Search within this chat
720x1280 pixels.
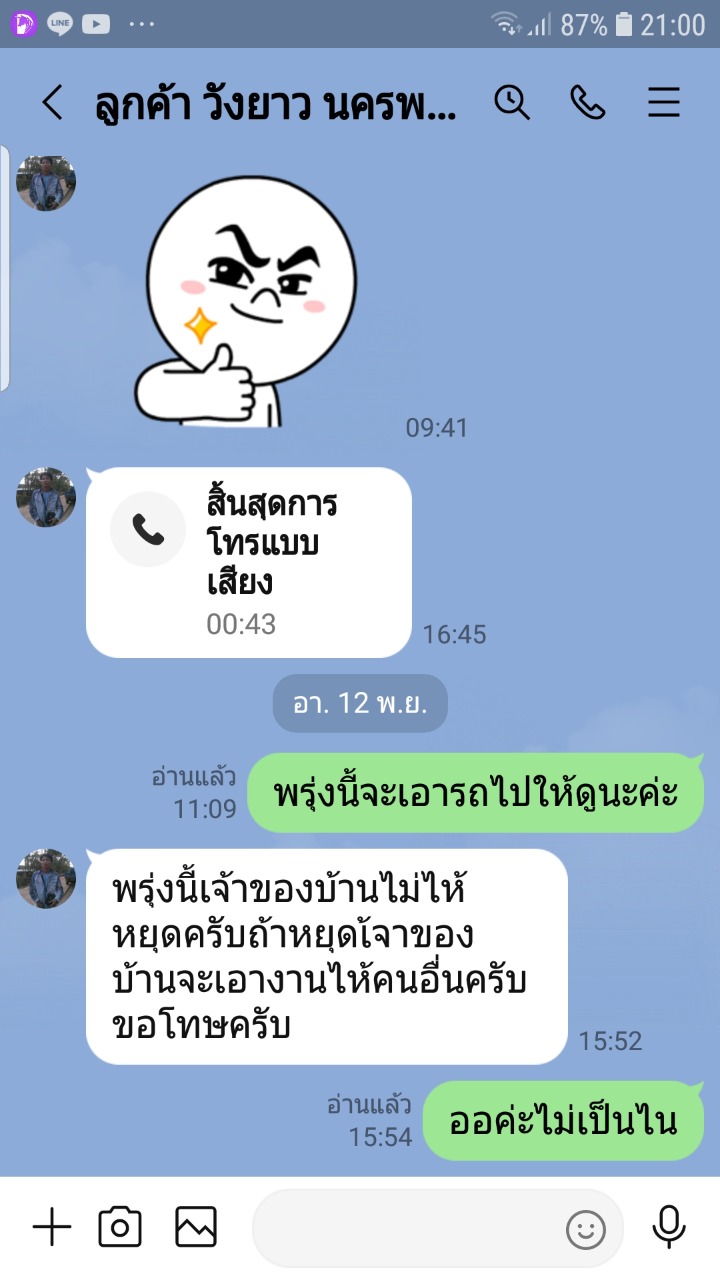click(512, 102)
